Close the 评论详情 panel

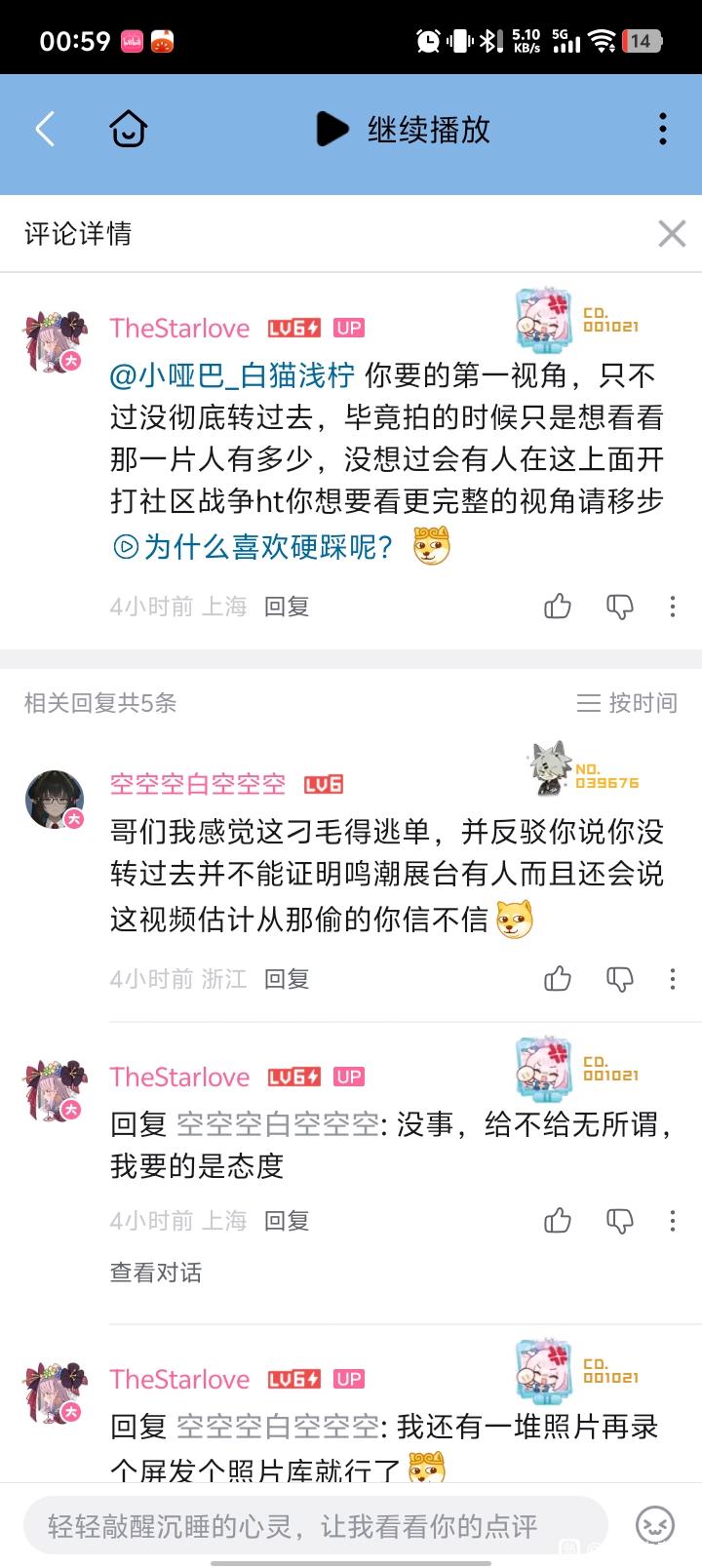(x=672, y=233)
